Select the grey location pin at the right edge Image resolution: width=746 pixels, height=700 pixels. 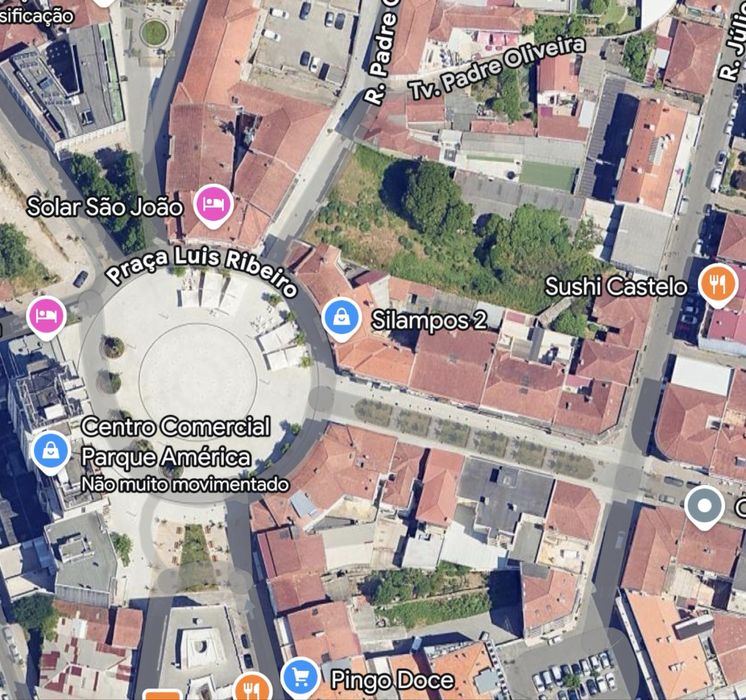705,506
